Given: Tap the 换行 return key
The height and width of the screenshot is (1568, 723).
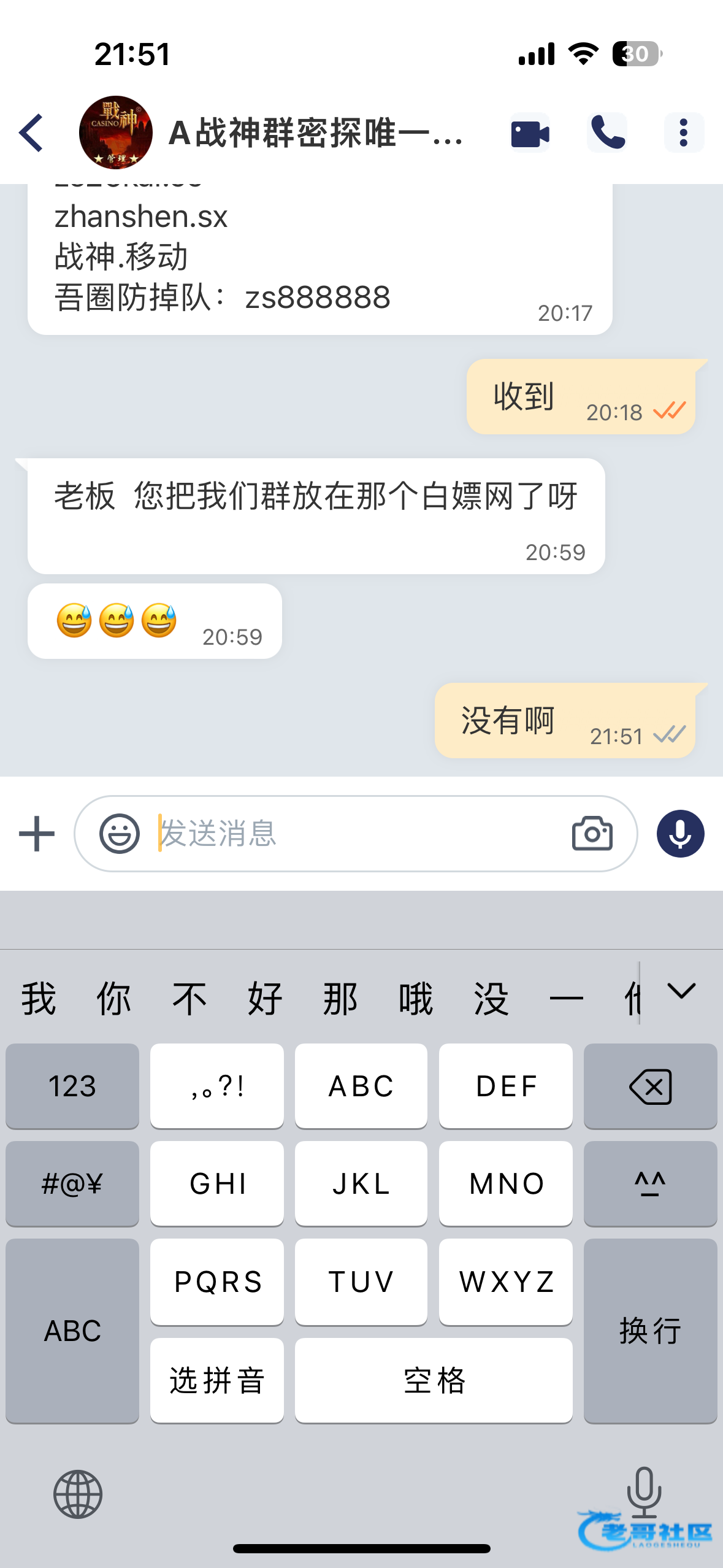Looking at the screenshot, I should pyautogui.click(x=650, y=1330).
